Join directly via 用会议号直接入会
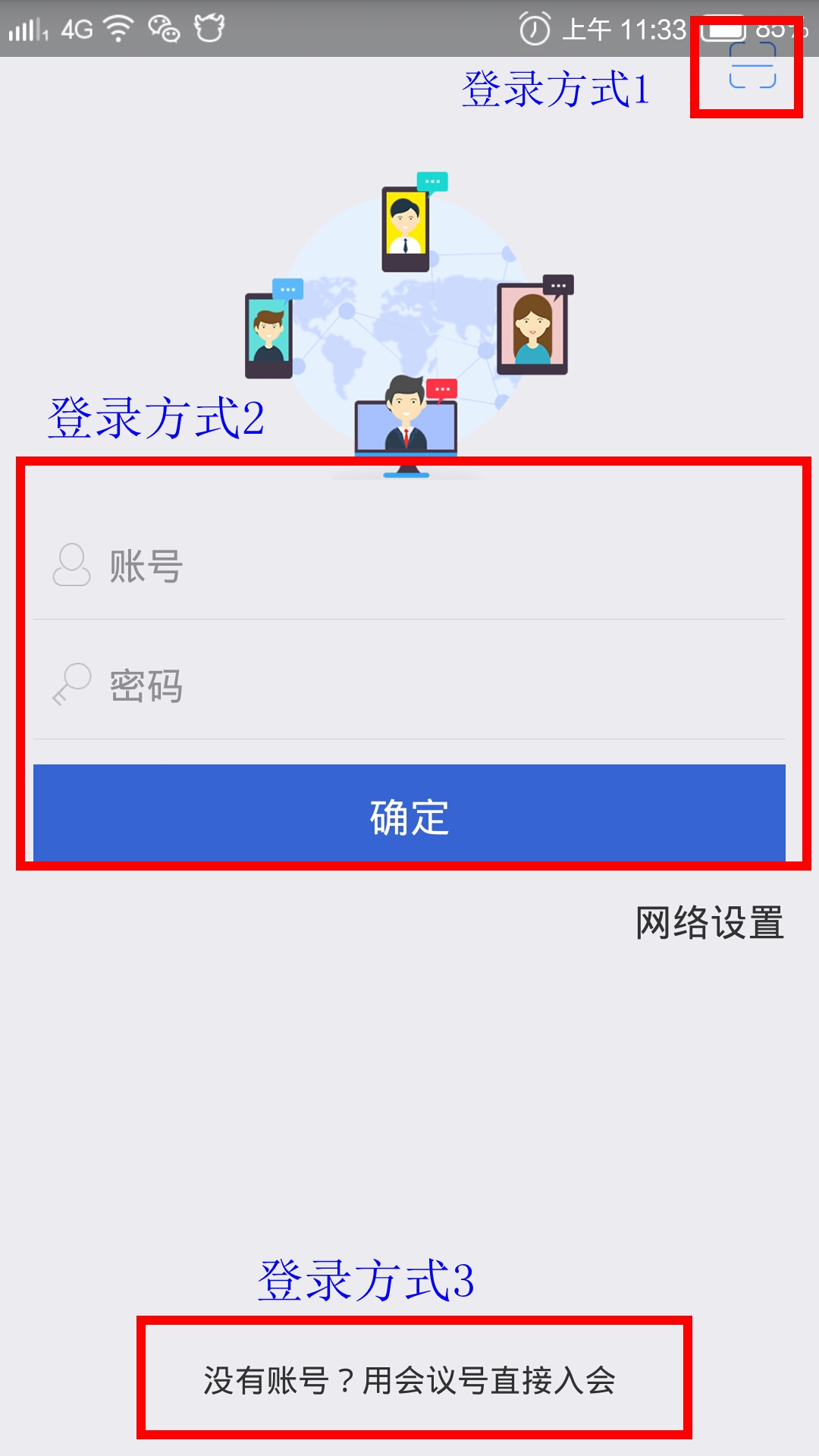The image size is (819, 1456). tap(410, 1380)
